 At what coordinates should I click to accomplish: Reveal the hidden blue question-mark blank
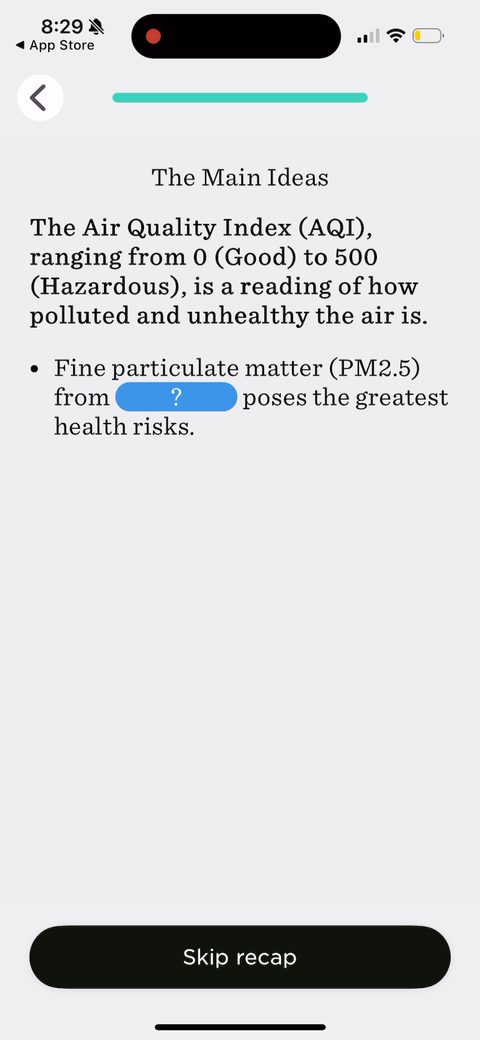click(x=176, y=397)
